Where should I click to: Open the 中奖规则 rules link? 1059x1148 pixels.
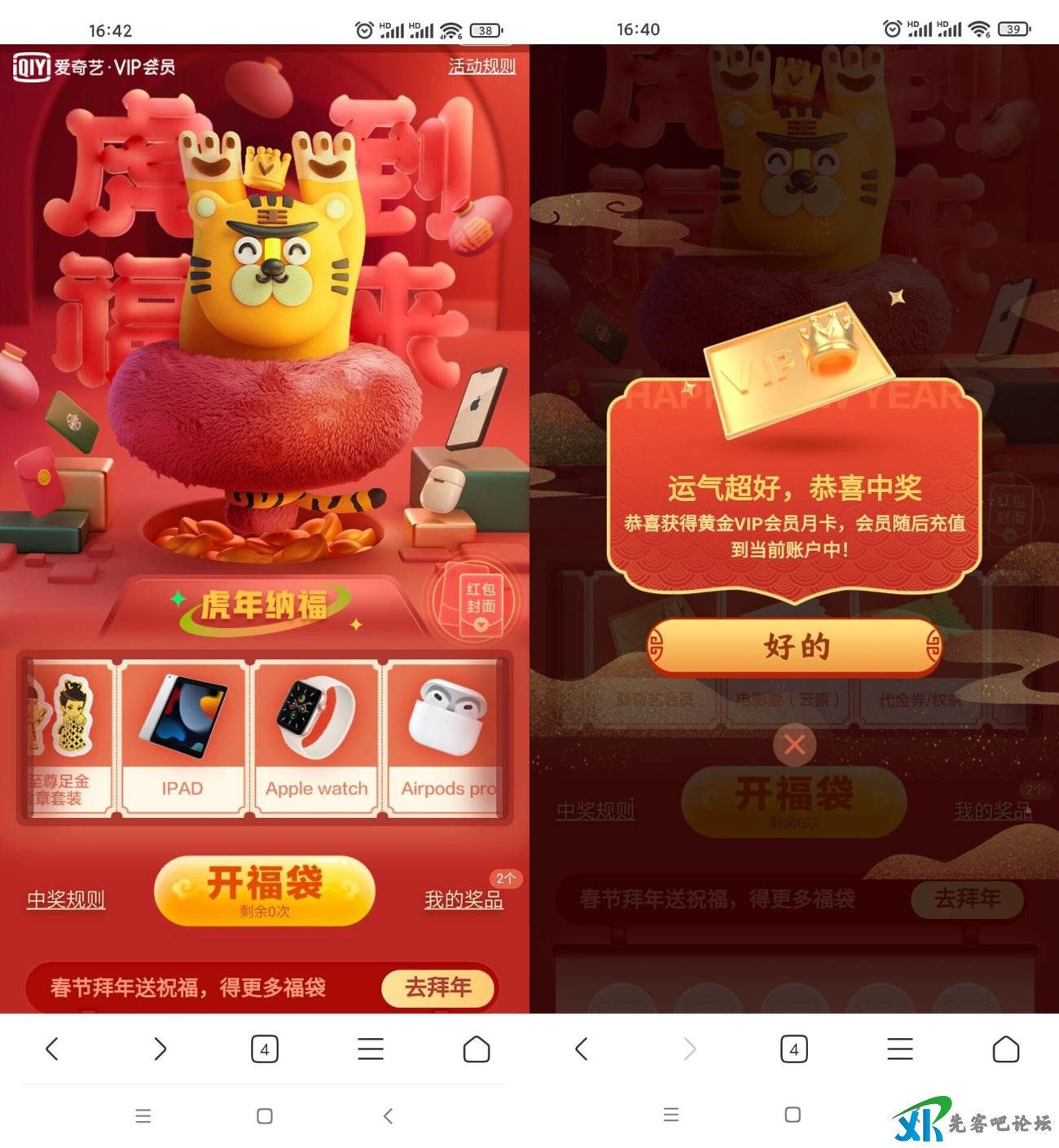65,899
